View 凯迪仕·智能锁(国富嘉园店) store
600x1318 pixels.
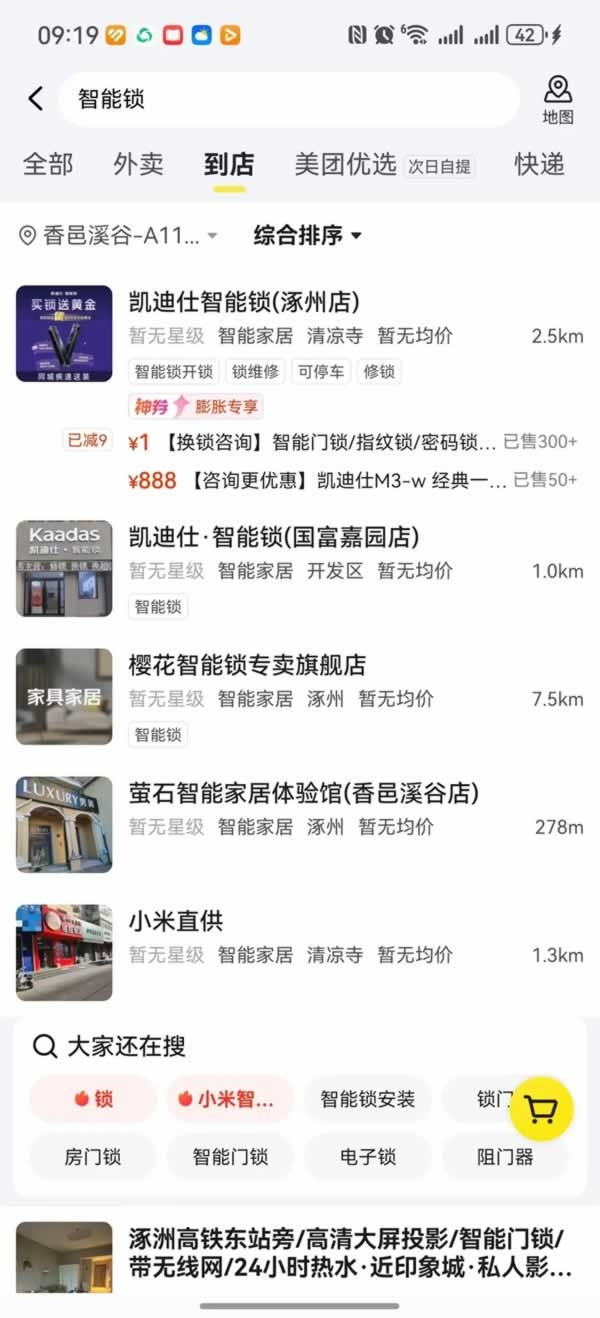274,538
